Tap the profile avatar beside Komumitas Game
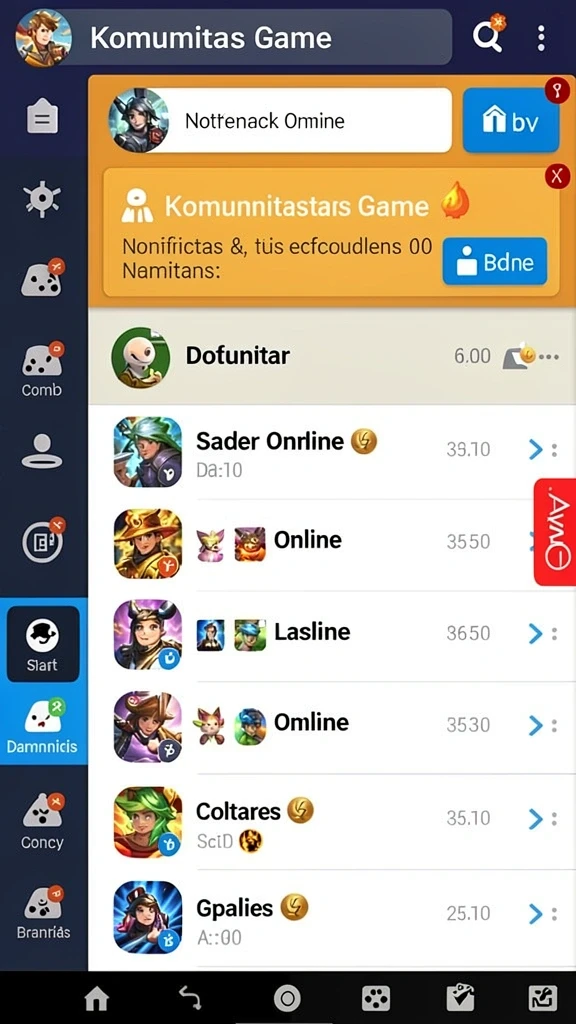576x1024 pixels. tap(43, 38)
